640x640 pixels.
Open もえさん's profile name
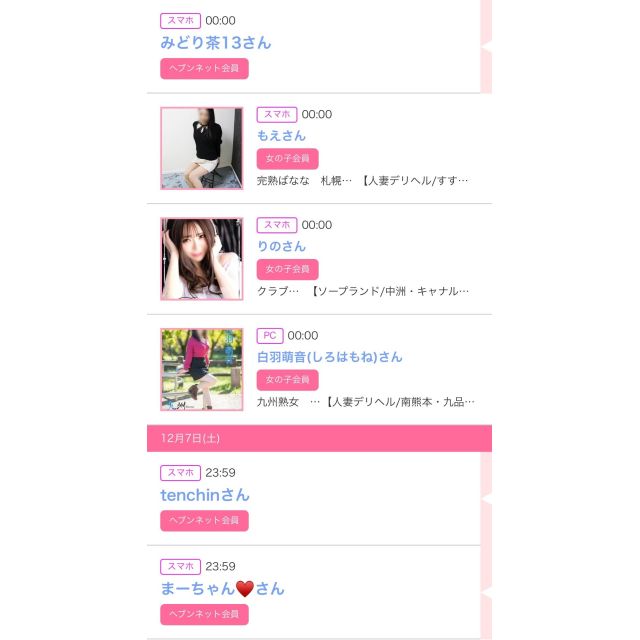click(x=281, y=136)
